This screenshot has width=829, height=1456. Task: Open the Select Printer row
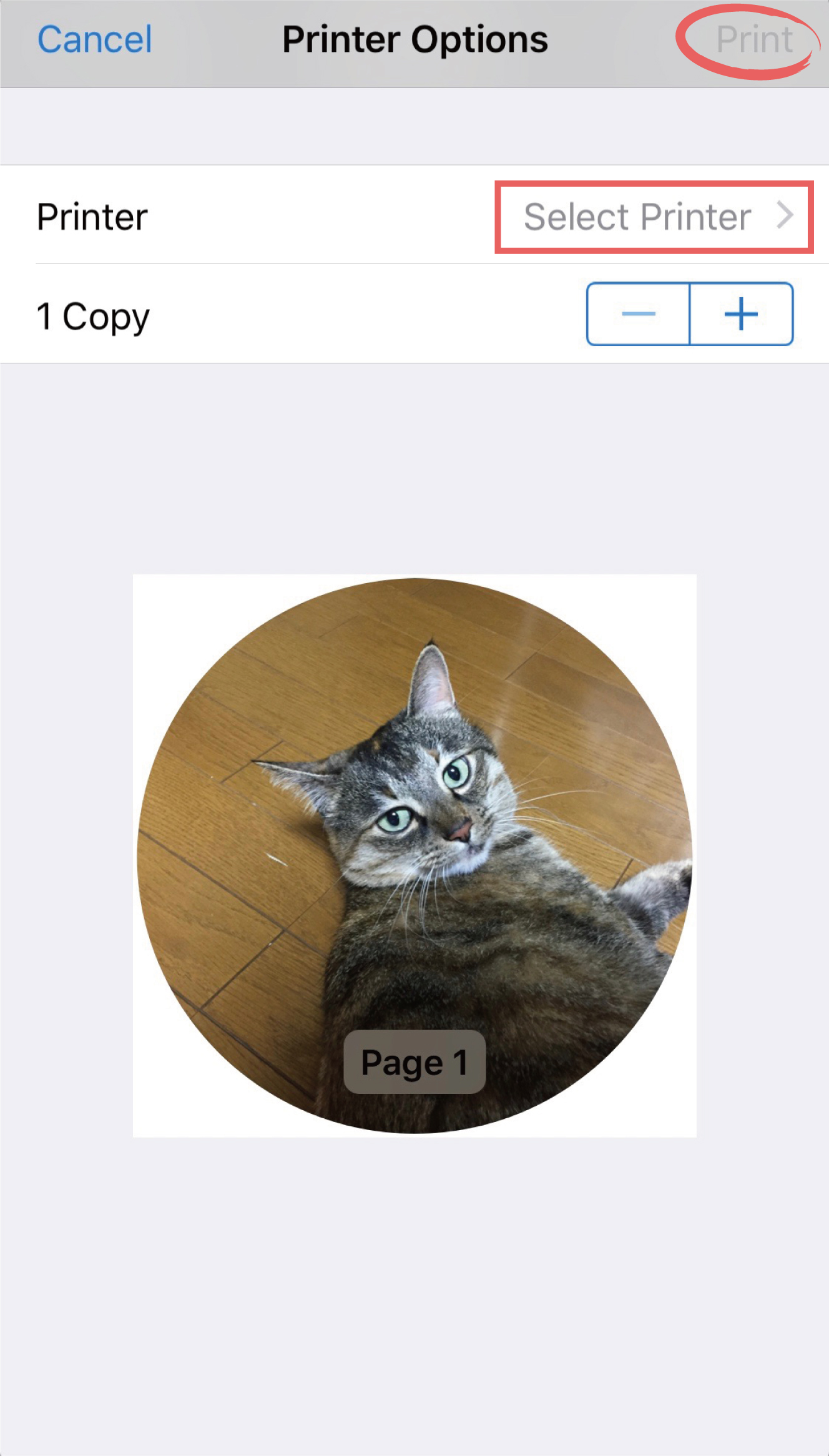tap(654, 217)
